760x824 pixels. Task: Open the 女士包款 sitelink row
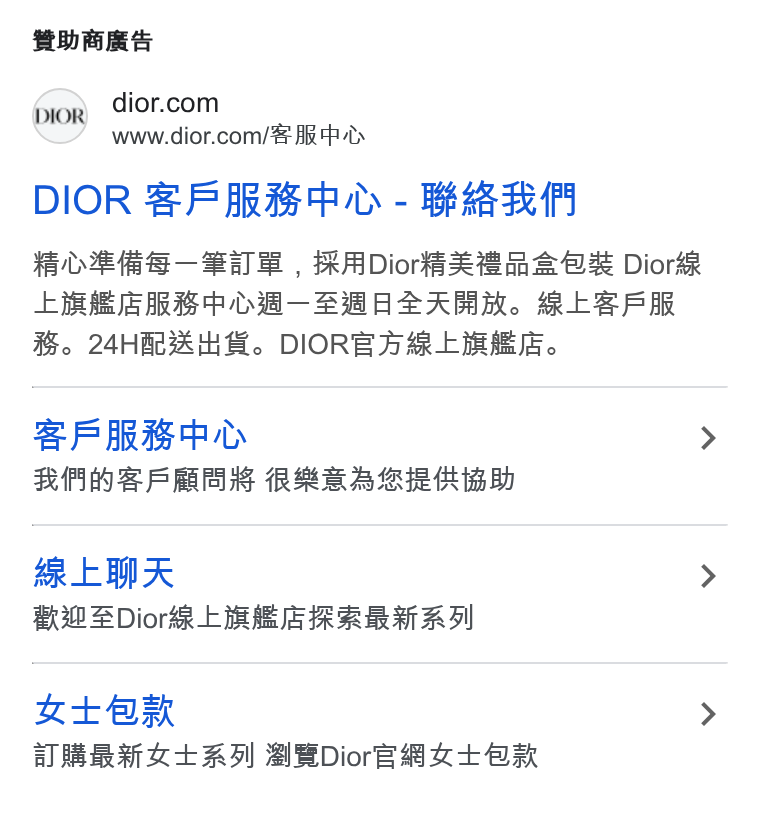click(x=379, y=732)
